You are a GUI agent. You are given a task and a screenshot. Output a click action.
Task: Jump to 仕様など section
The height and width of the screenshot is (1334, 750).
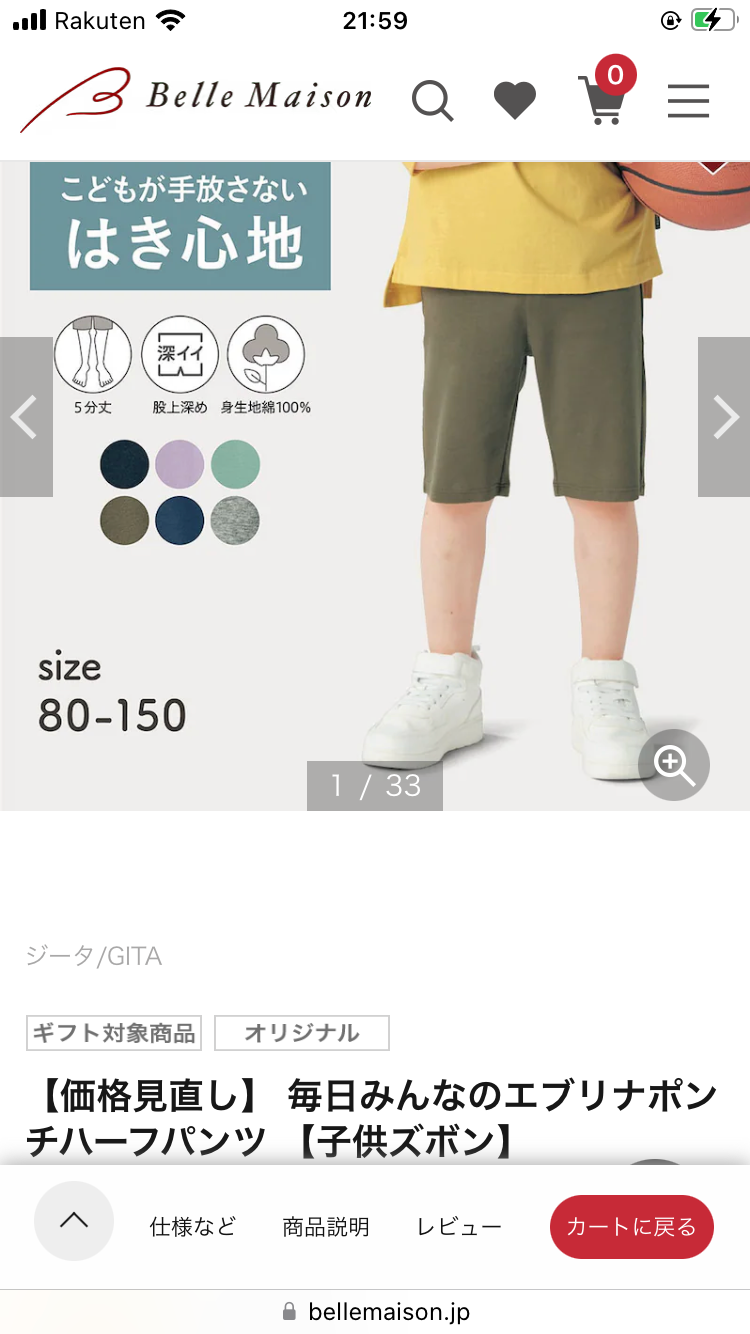tap(193, 1226)
